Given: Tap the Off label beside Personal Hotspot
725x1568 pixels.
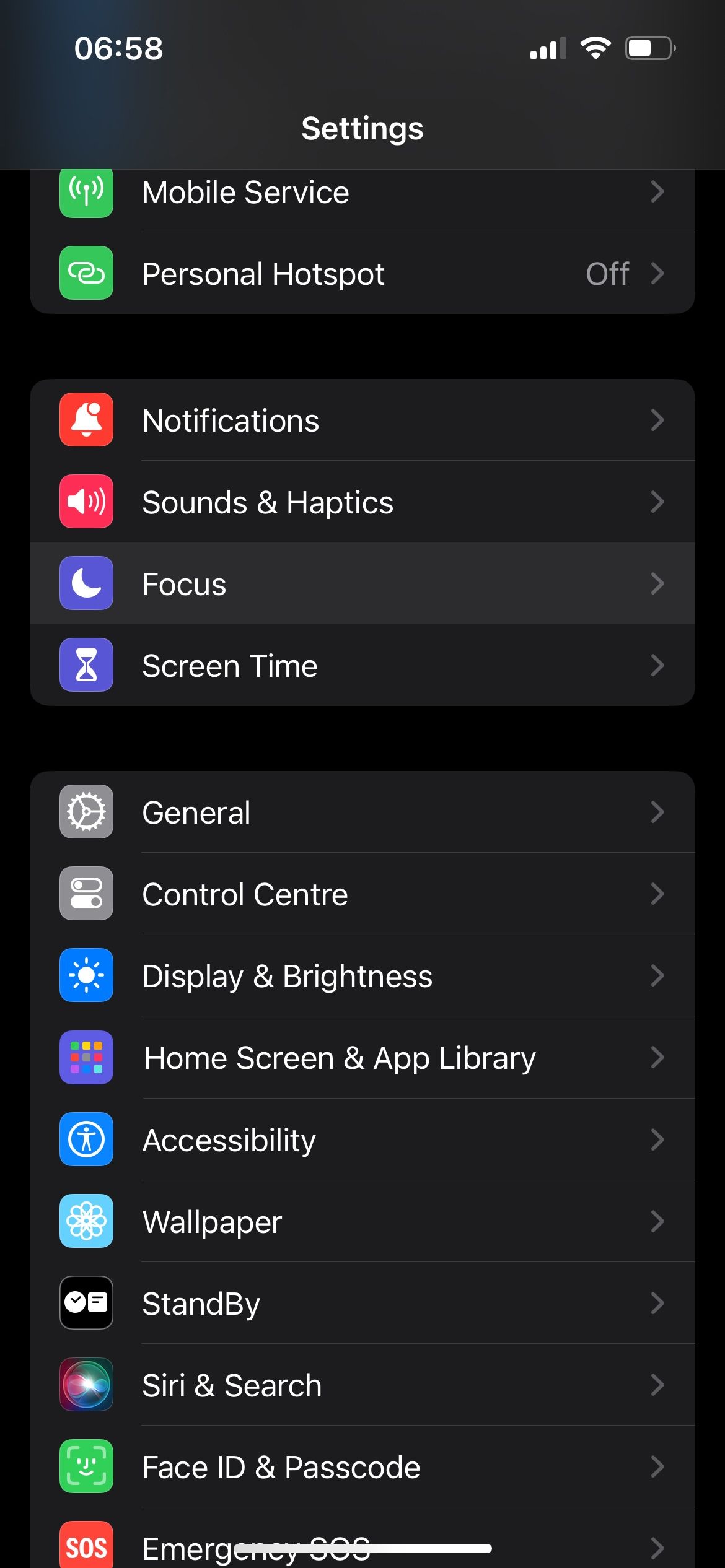Looking at the screenshot, I should (607, 273).
